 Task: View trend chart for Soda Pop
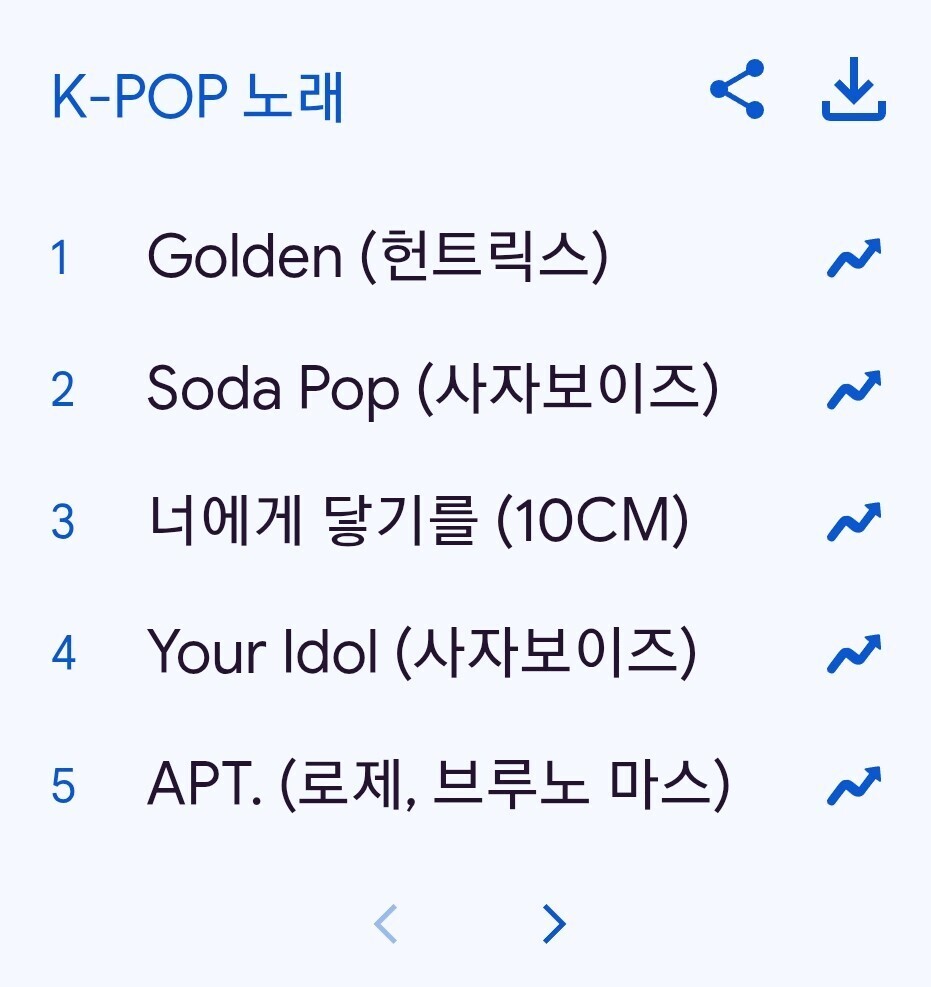tap(854, 390)
